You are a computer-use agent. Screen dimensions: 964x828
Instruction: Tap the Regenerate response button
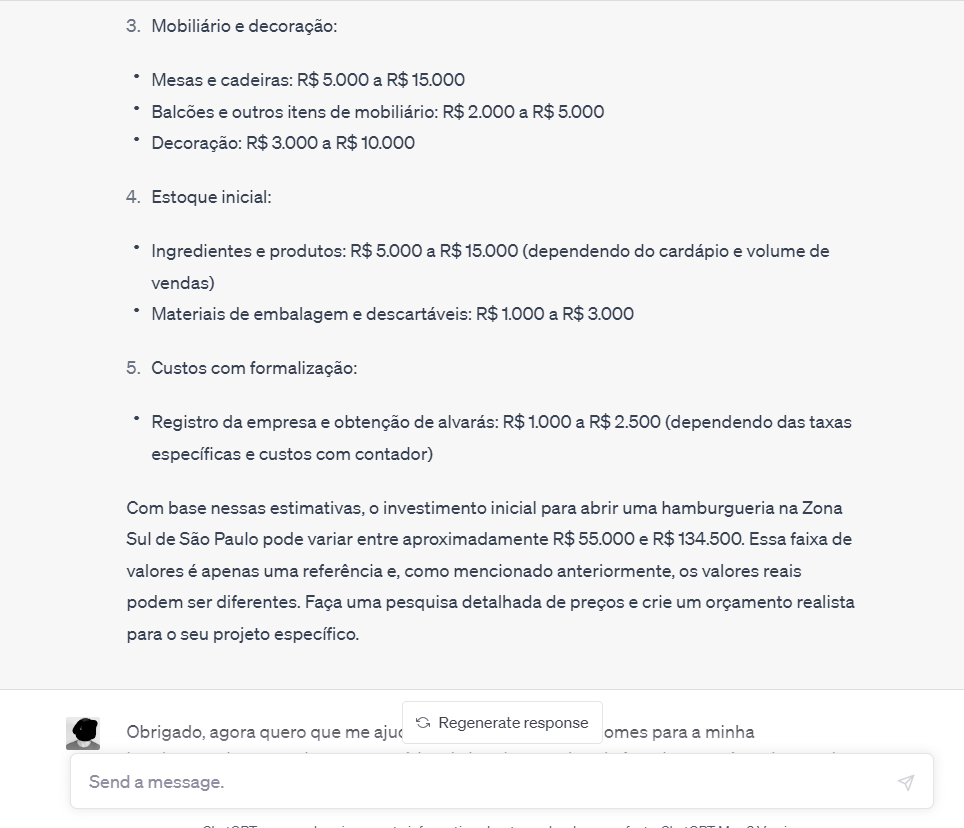point(502,723)
